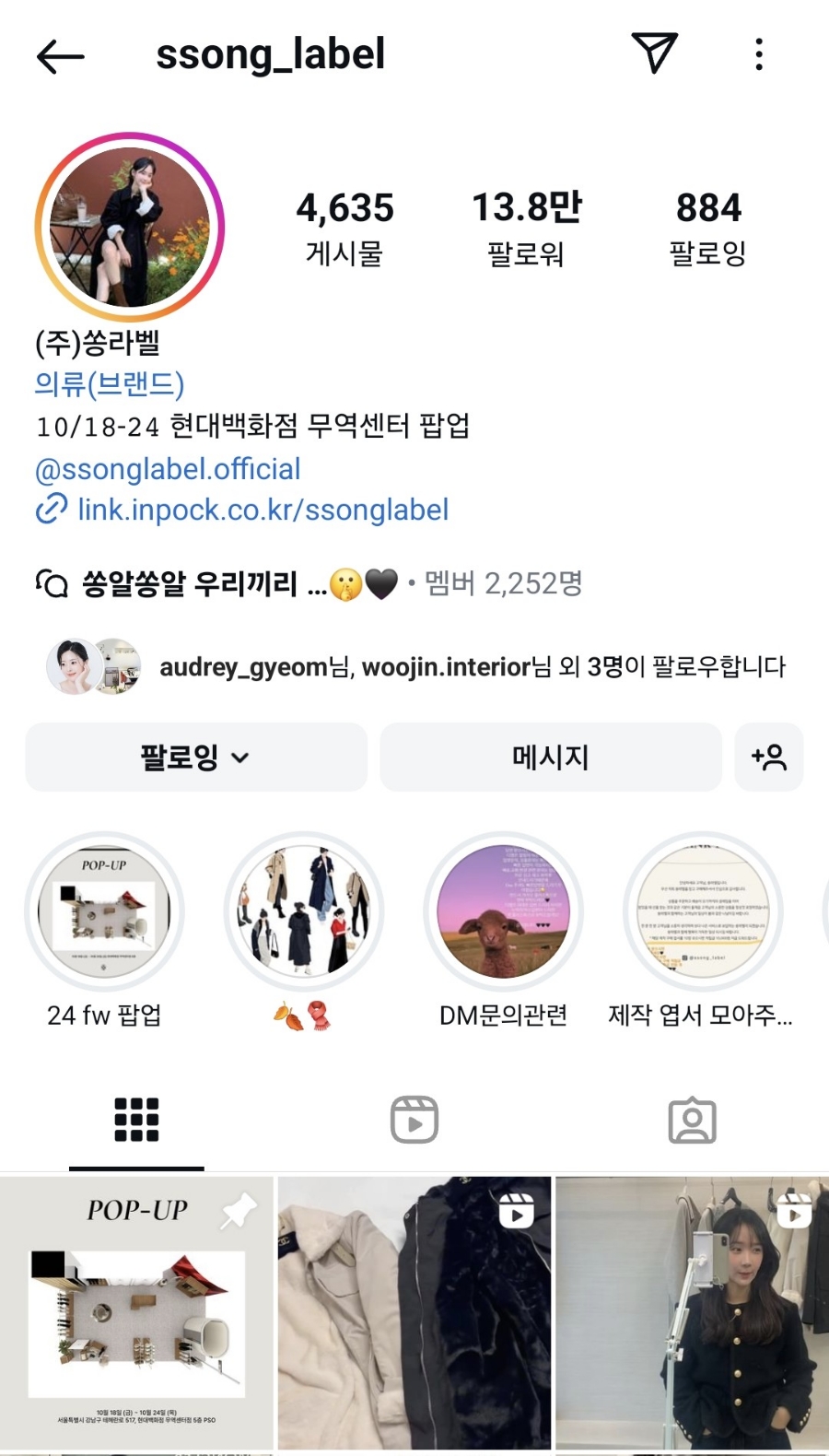Open the DM문의관련 highlight
The image size is (829, 1456).
(x=503, y=911)
